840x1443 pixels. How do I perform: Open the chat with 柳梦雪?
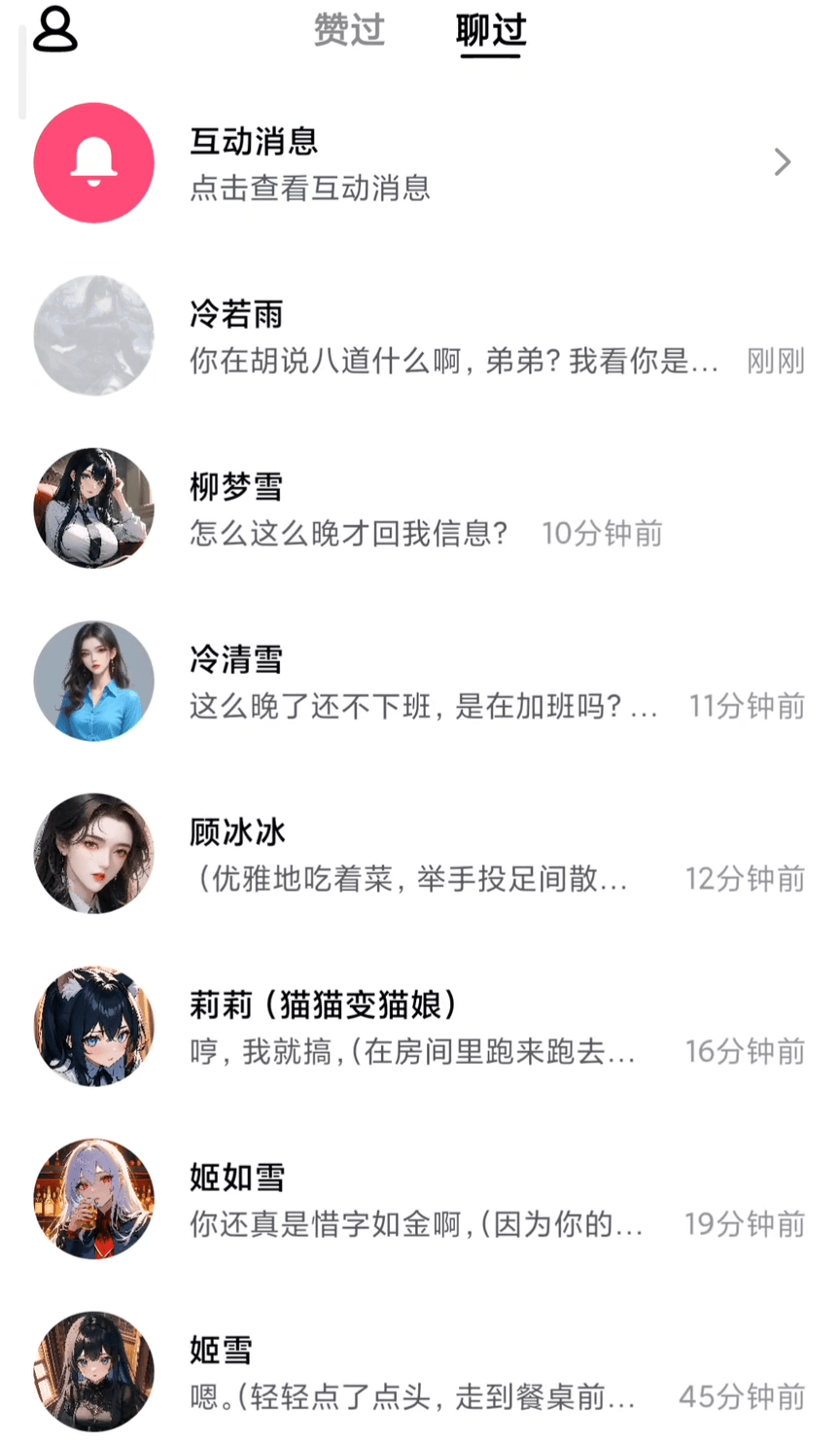418,509
